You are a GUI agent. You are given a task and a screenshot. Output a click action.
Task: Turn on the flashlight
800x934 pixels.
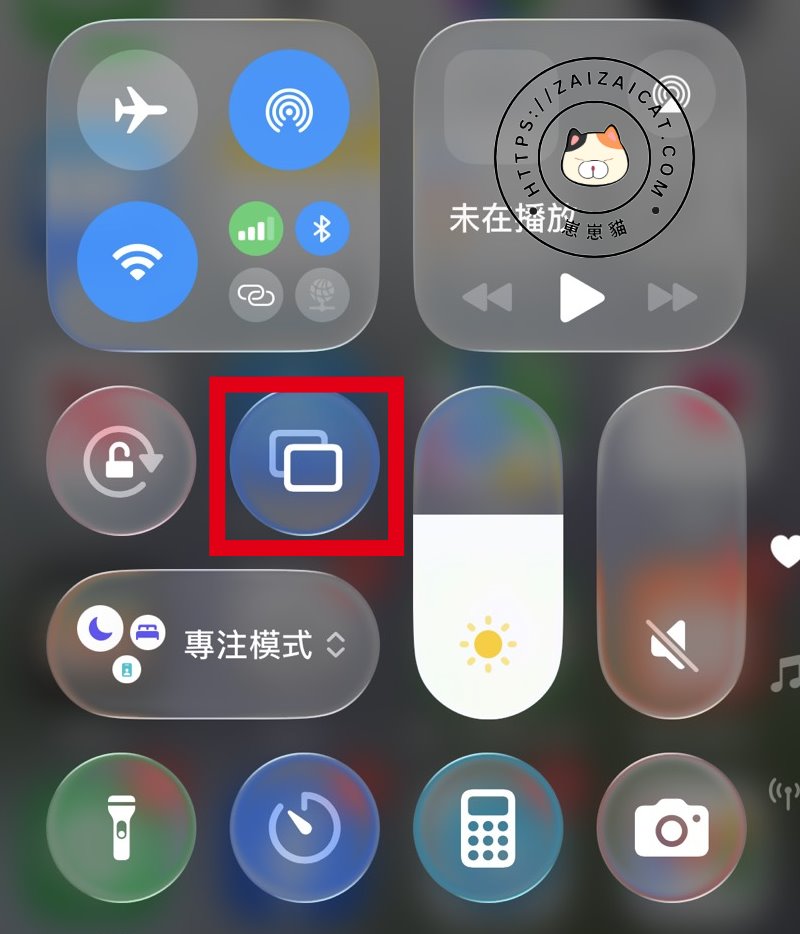point(122,828)
